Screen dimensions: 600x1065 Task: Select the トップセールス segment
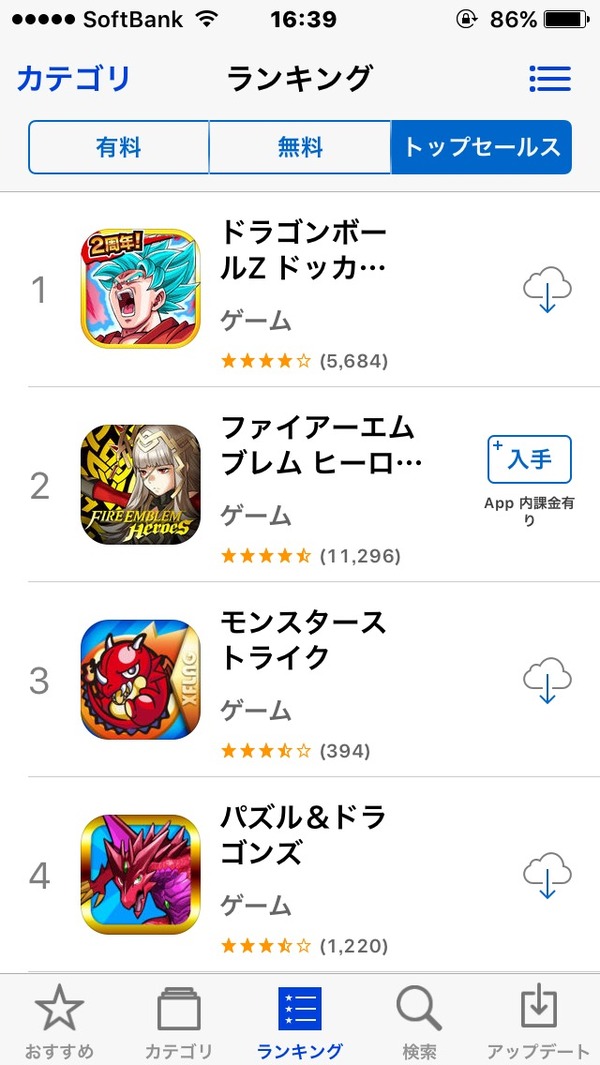point(481,147)
